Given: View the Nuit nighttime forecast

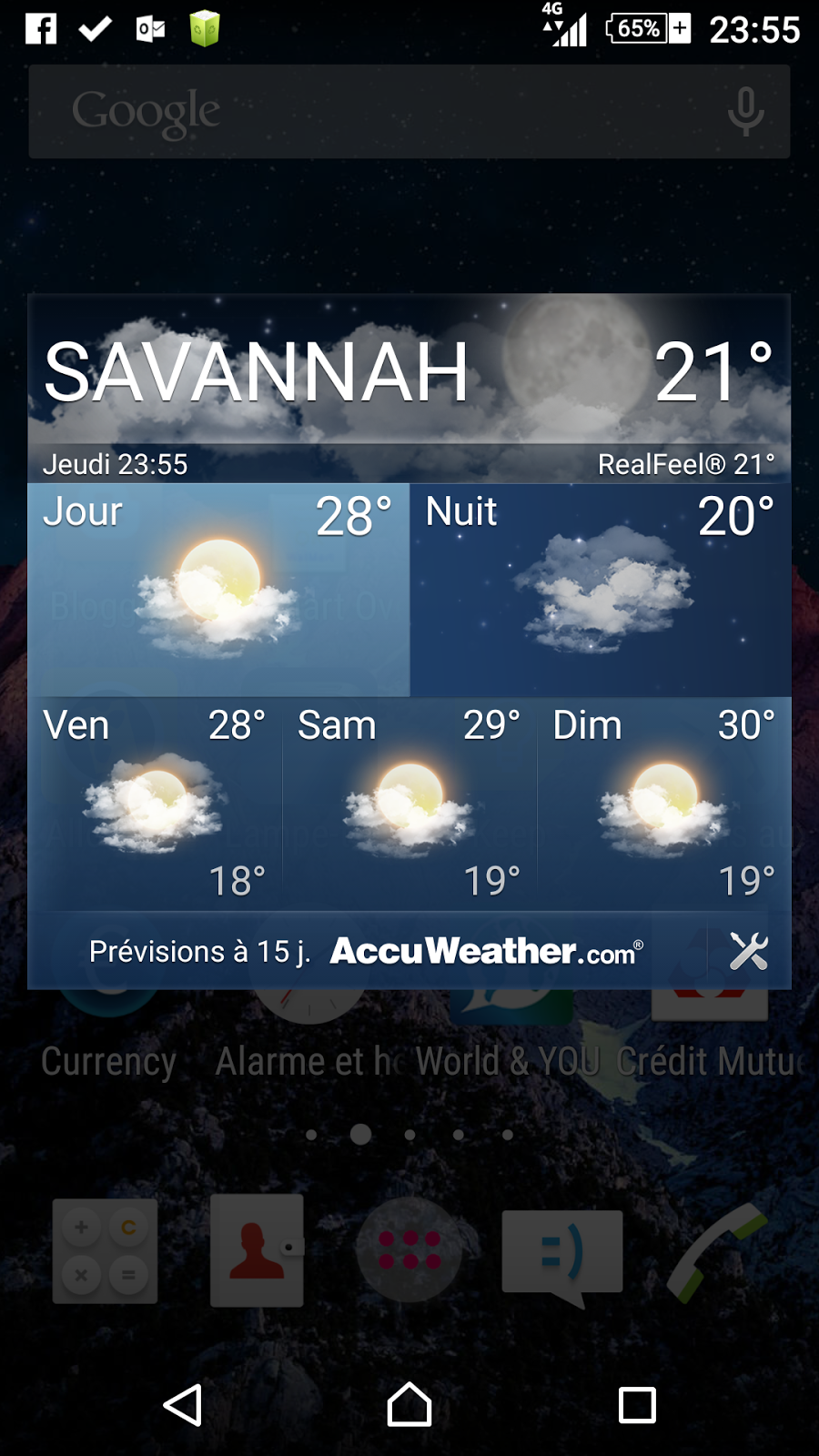Looking at the screenshot, I should pos(601,590).
